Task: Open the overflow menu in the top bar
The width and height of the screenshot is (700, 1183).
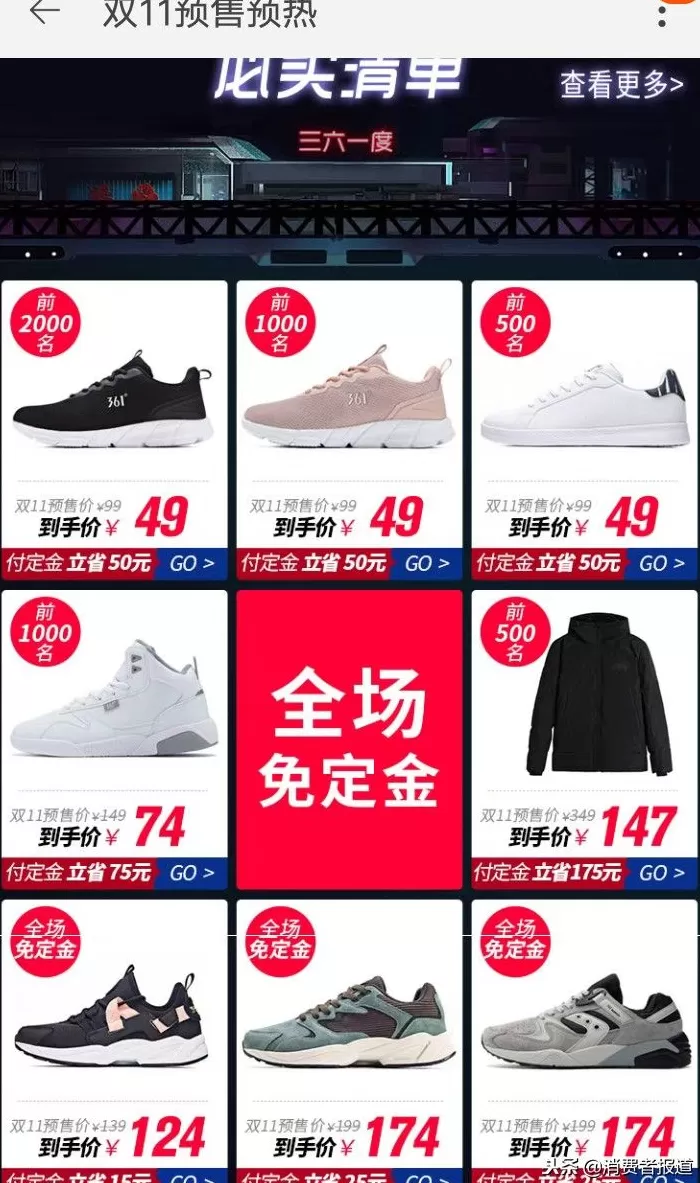Action: (662, 14)
